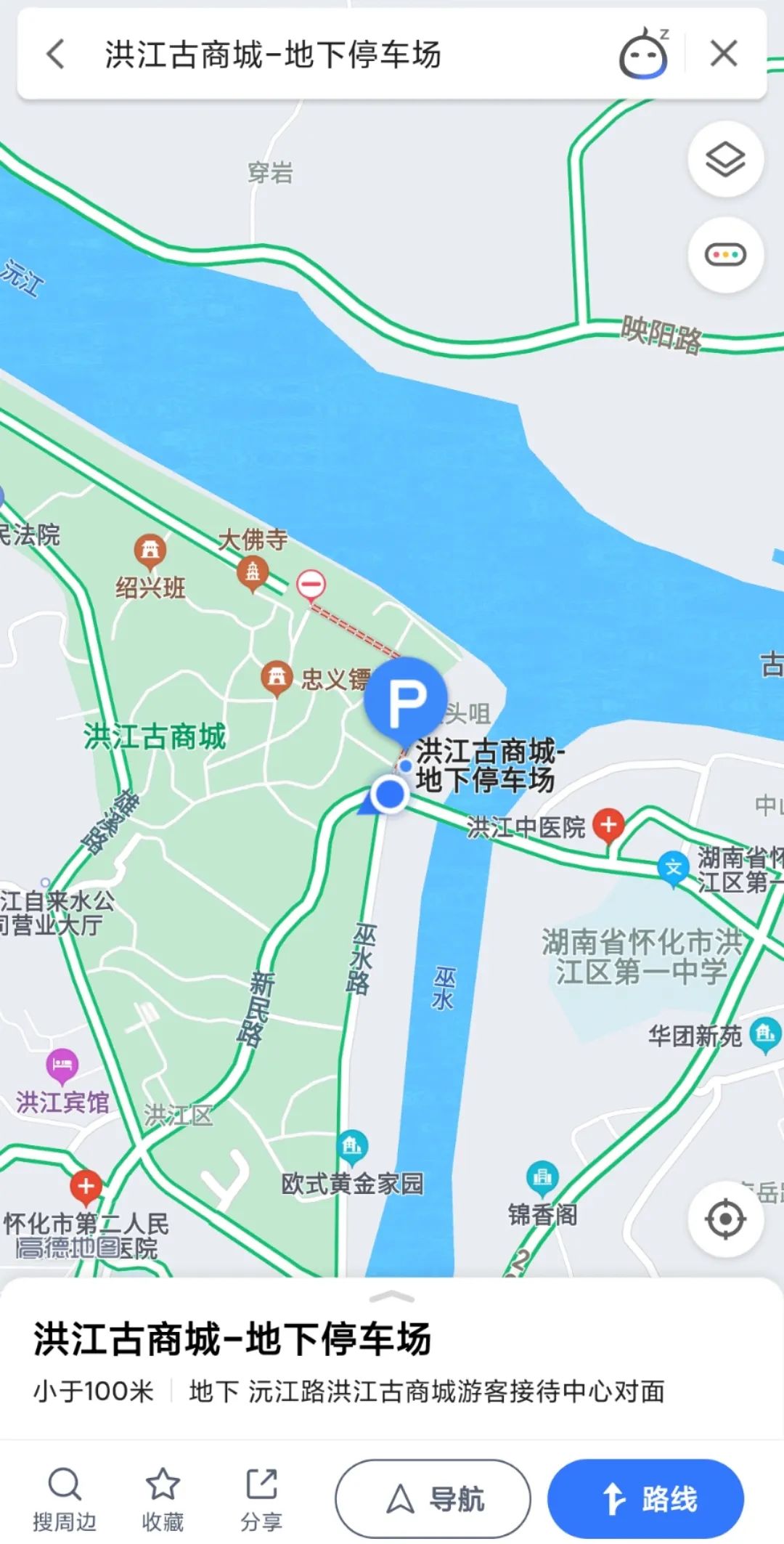Open the voice assistant robot icon

coord(643,54)
